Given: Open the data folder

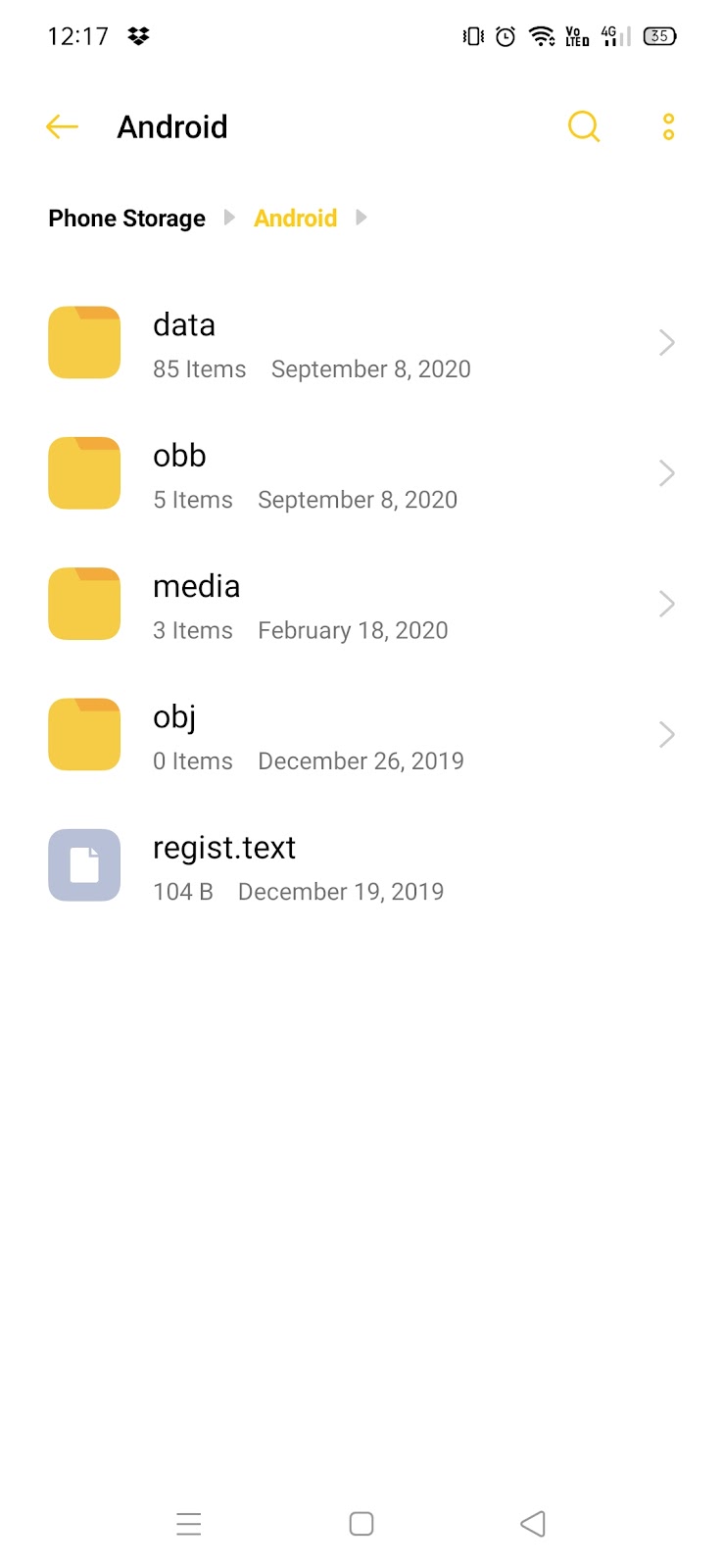Looking at the screenshot, I should tap(361, 343).
